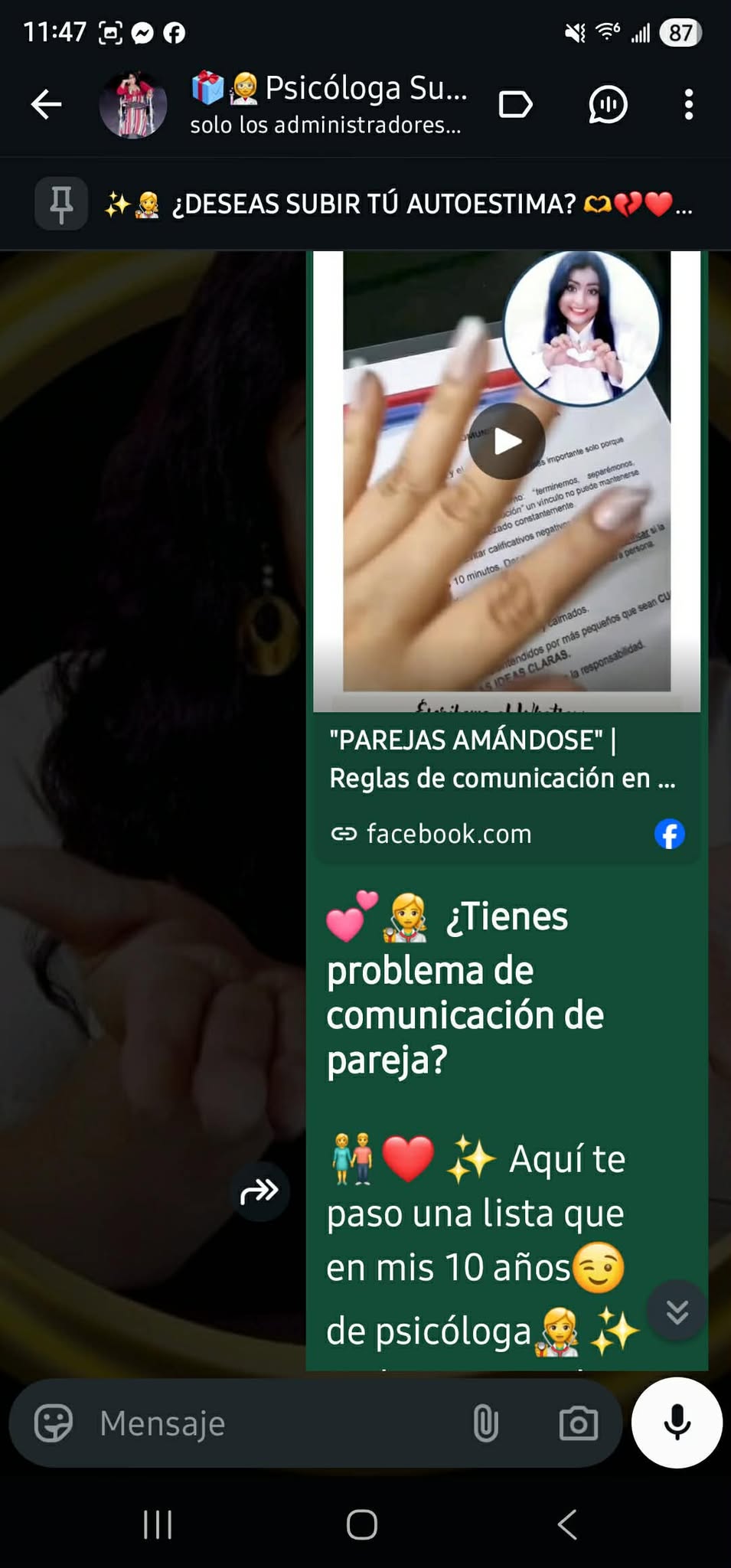Go to the home screen
The height and width of the screenshot is (1568, 731).
tap(361, 1524)
